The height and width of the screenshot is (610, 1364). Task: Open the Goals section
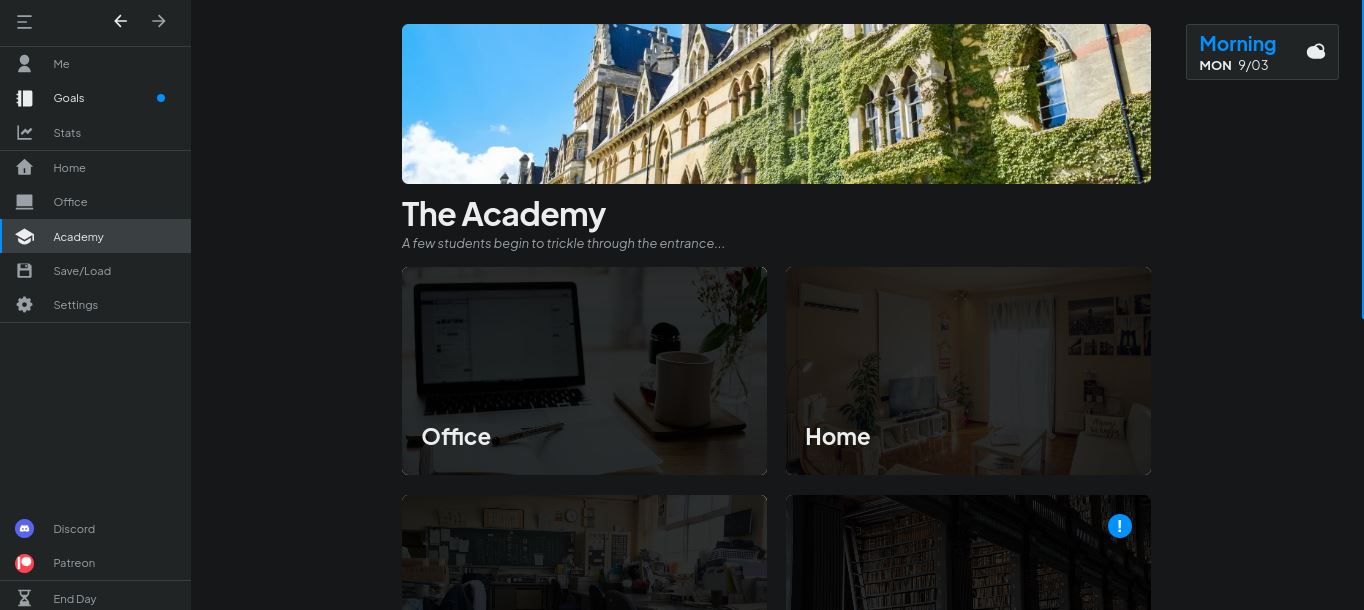click(x=69, y=98)
